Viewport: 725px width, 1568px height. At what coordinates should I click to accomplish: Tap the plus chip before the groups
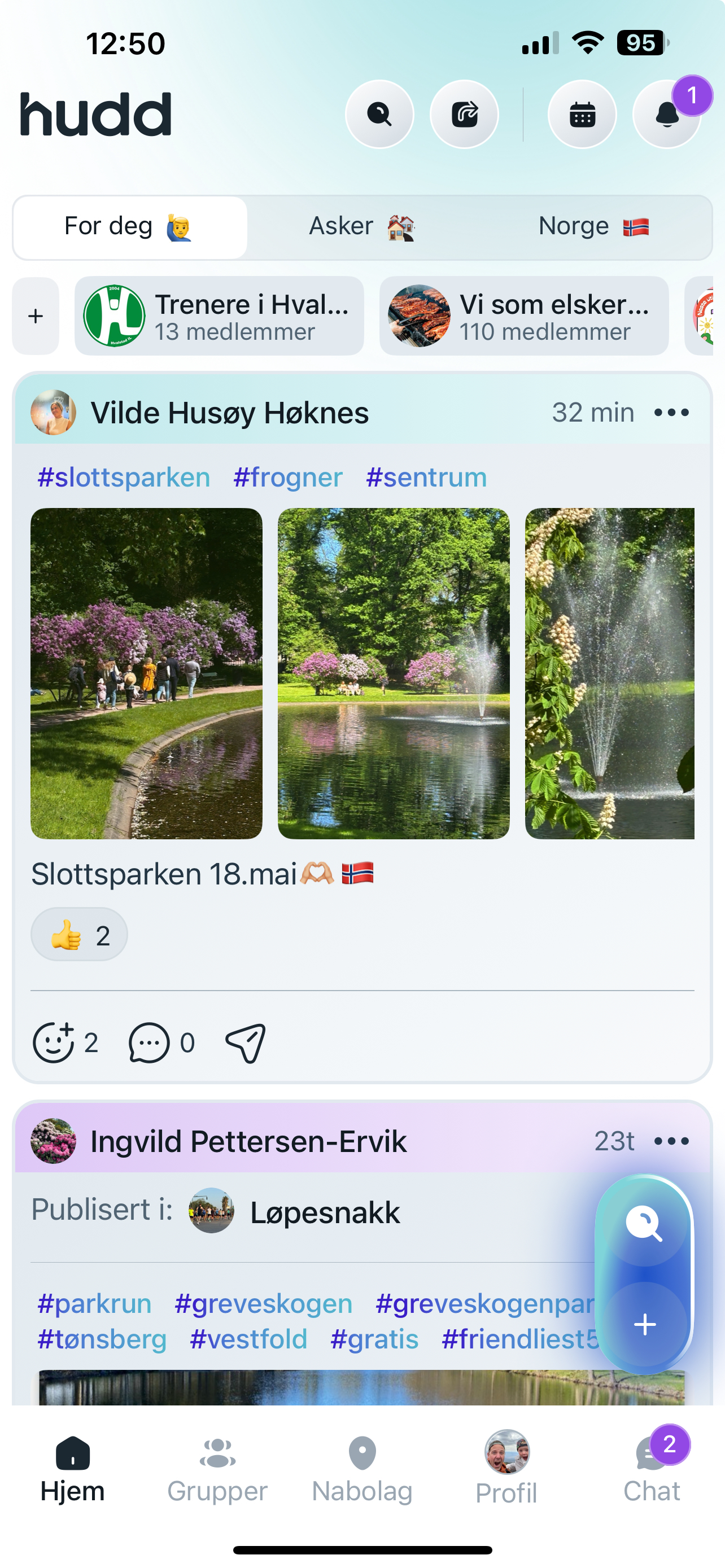[x=36, y=317]
